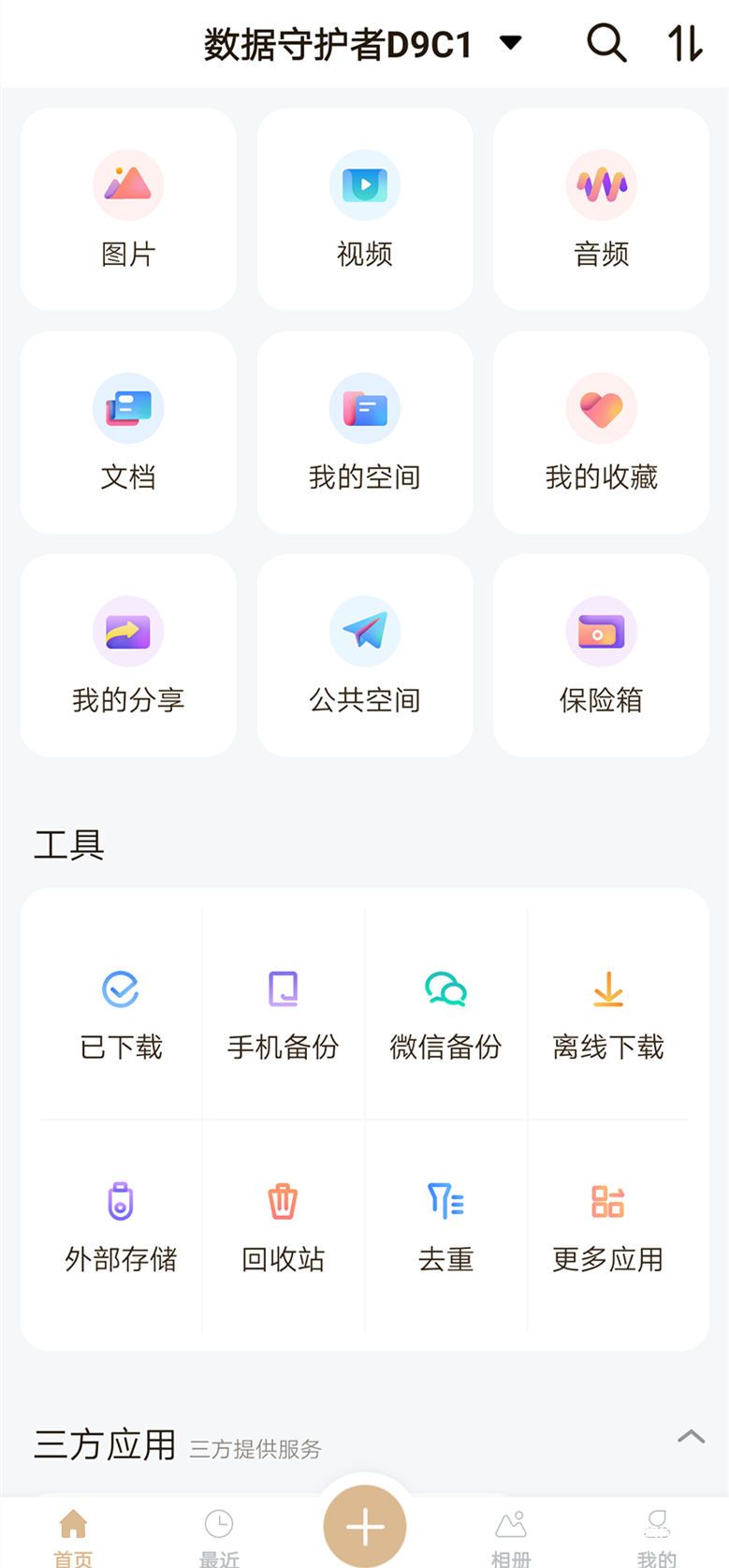Select the 视频 (Videos) icon
This screenshot has width=729, height=1568.
(364, 208)
